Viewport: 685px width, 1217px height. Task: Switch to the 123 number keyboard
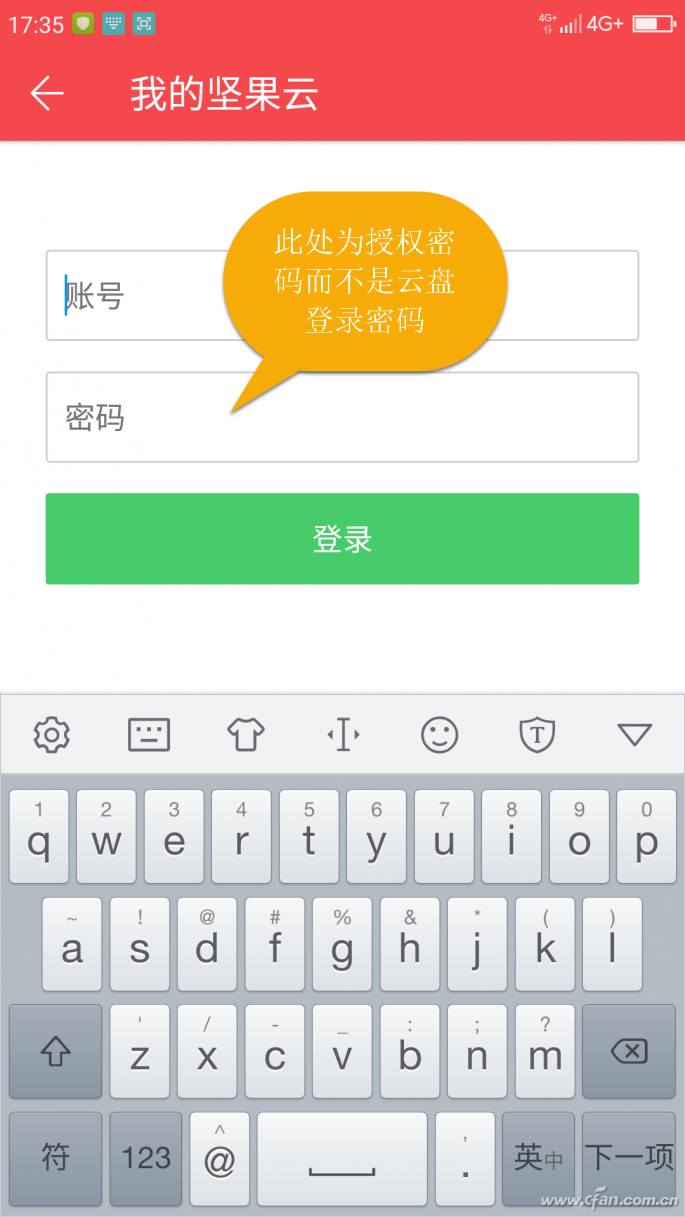tap(146, 1158)
